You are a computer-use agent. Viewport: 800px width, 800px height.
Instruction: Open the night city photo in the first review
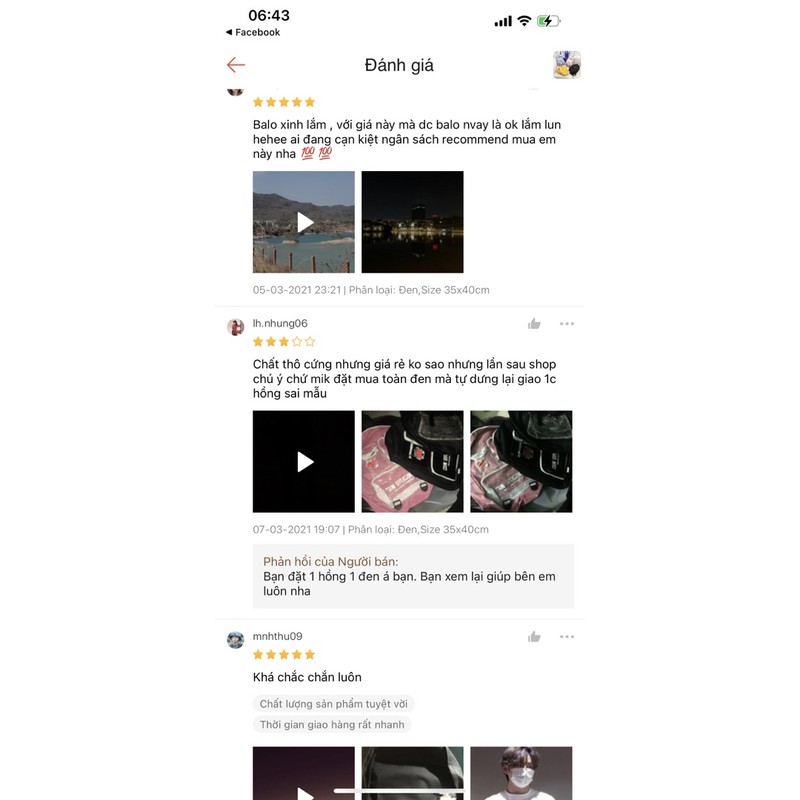click(412, 222)
